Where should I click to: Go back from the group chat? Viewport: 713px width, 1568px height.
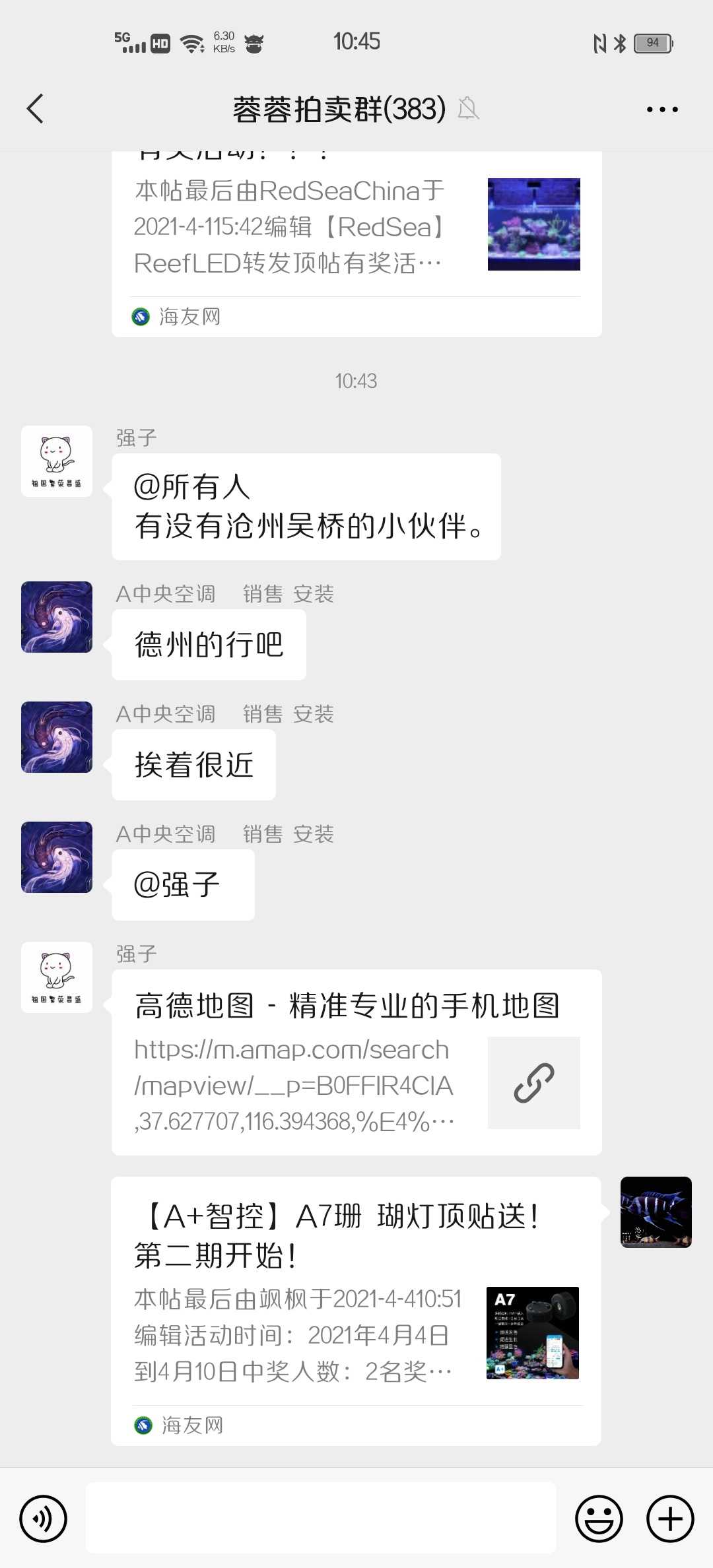coord(36,109)
